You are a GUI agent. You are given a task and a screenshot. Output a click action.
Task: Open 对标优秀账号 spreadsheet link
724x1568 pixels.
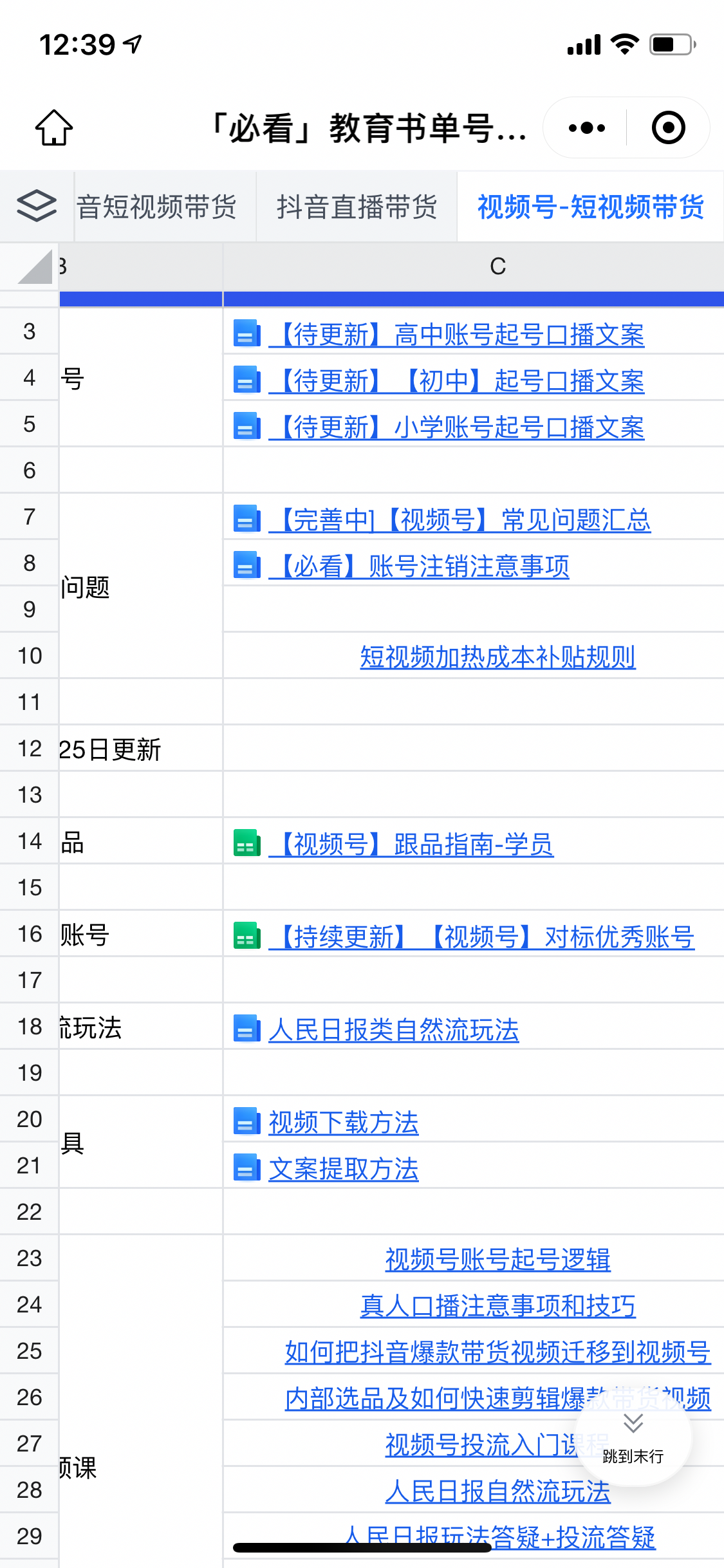(x=481, y=937)
